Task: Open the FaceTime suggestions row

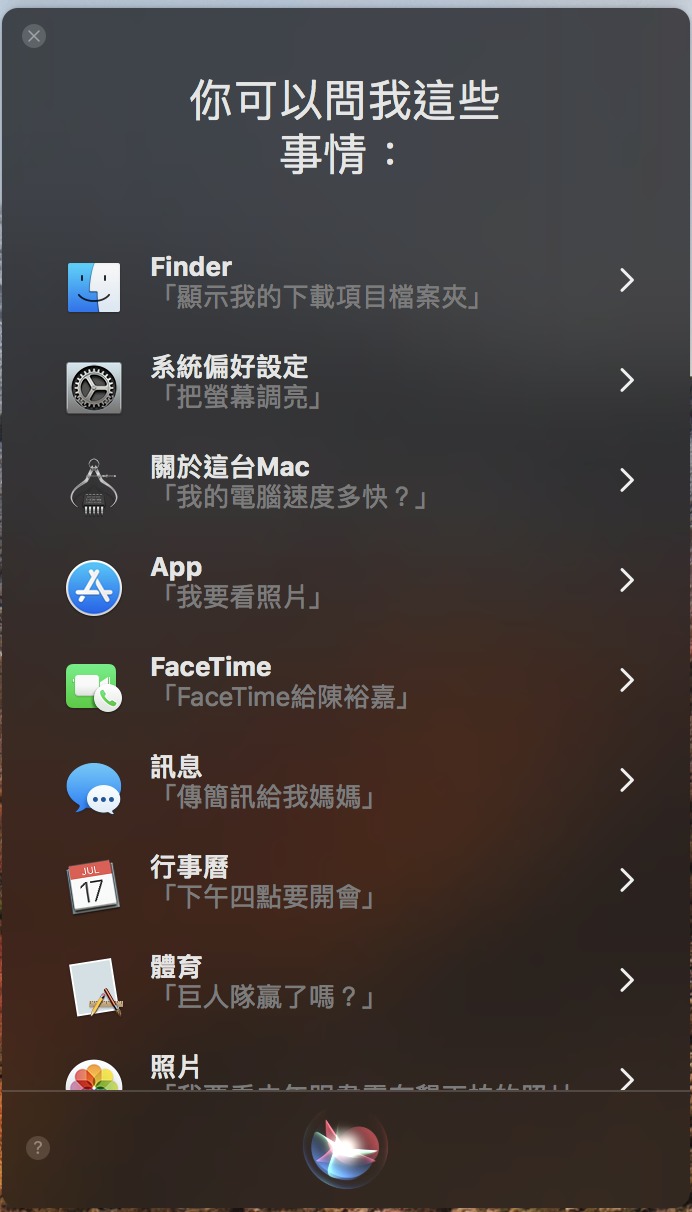Action: pos(346,681)
